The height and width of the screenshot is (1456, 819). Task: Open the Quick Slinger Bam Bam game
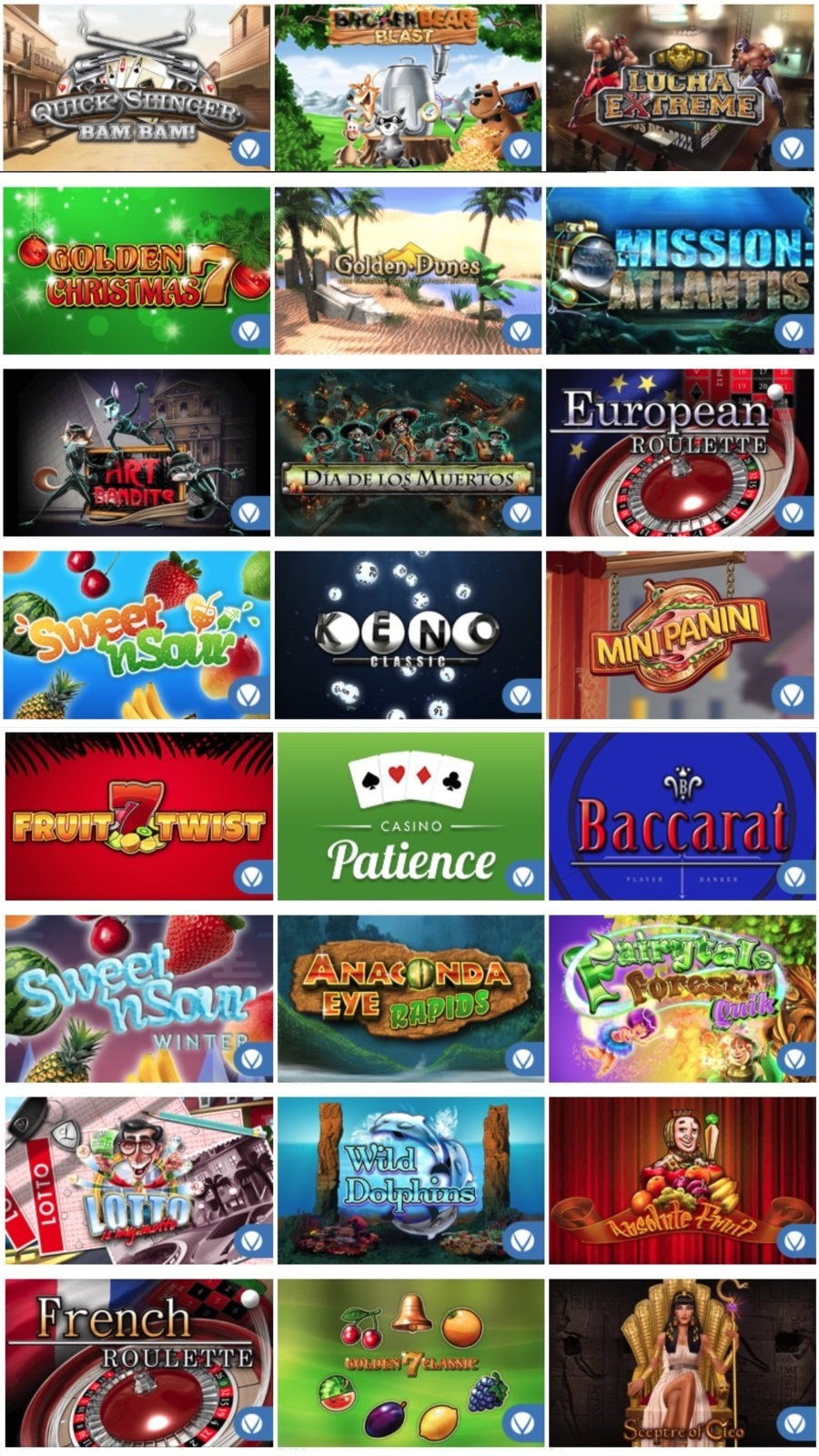[136, 86]
